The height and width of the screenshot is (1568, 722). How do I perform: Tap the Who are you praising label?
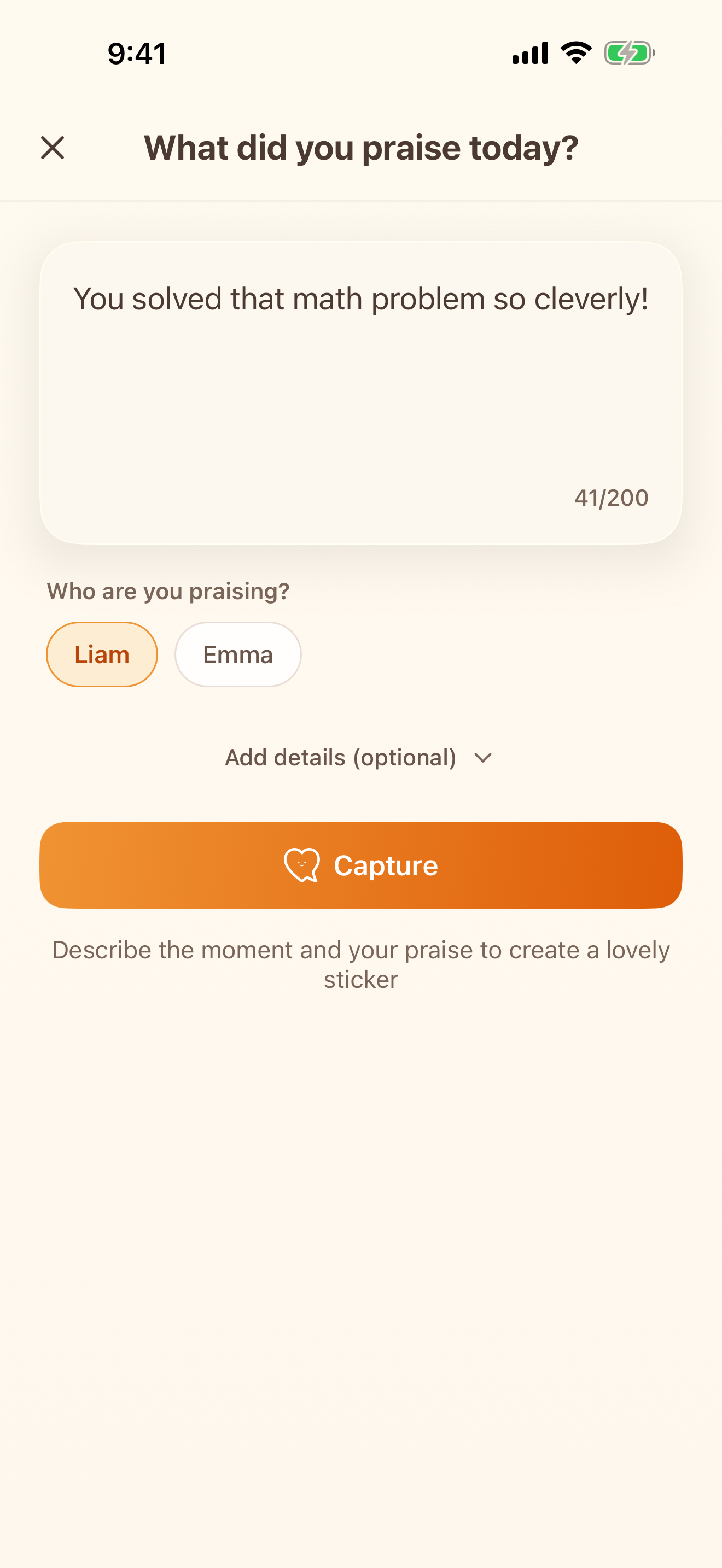pyautogui.click(x=168, y=590)
